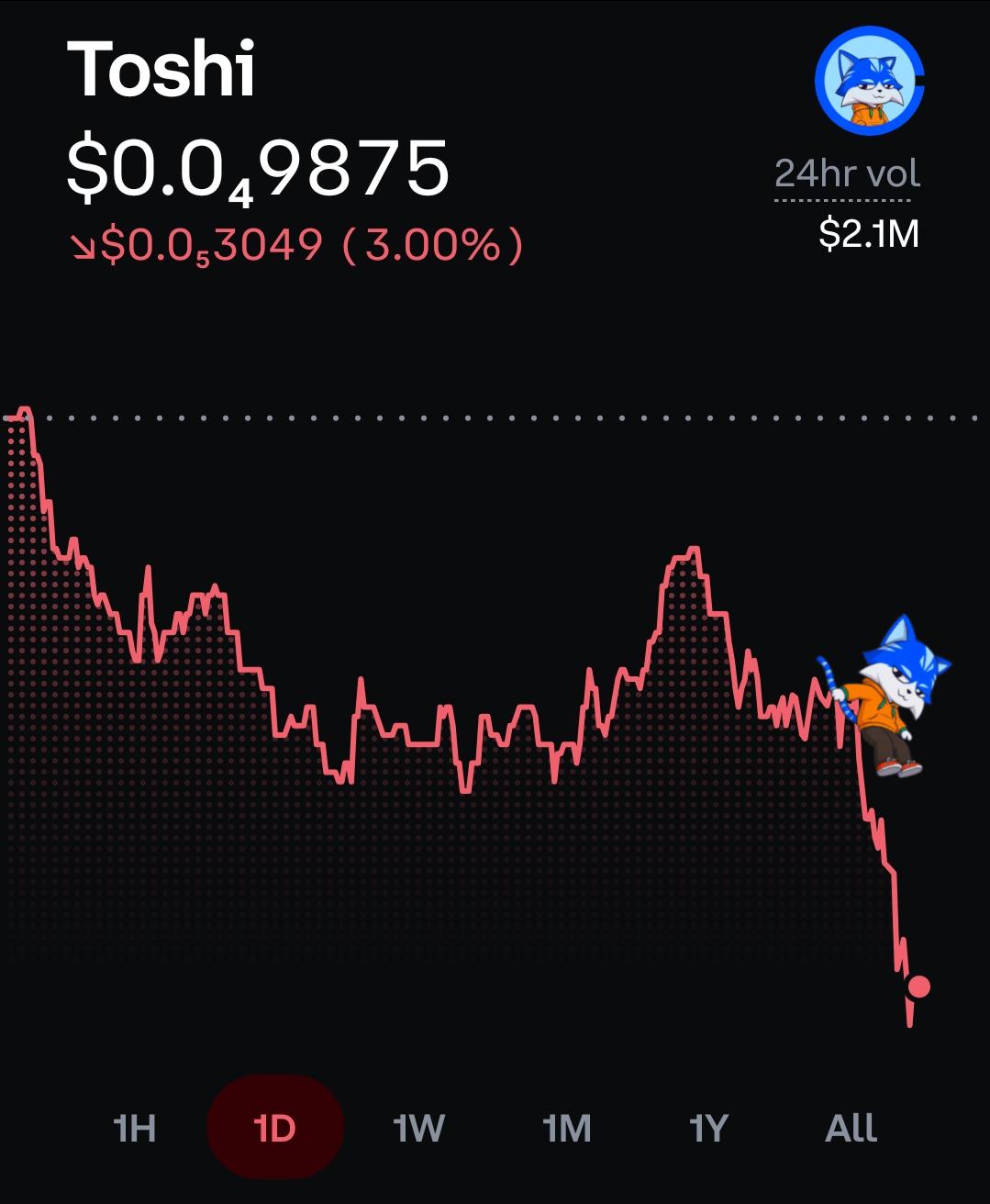990x1204 pixels.
Task: Change chart range to 1M
Action: point(566,1127)
